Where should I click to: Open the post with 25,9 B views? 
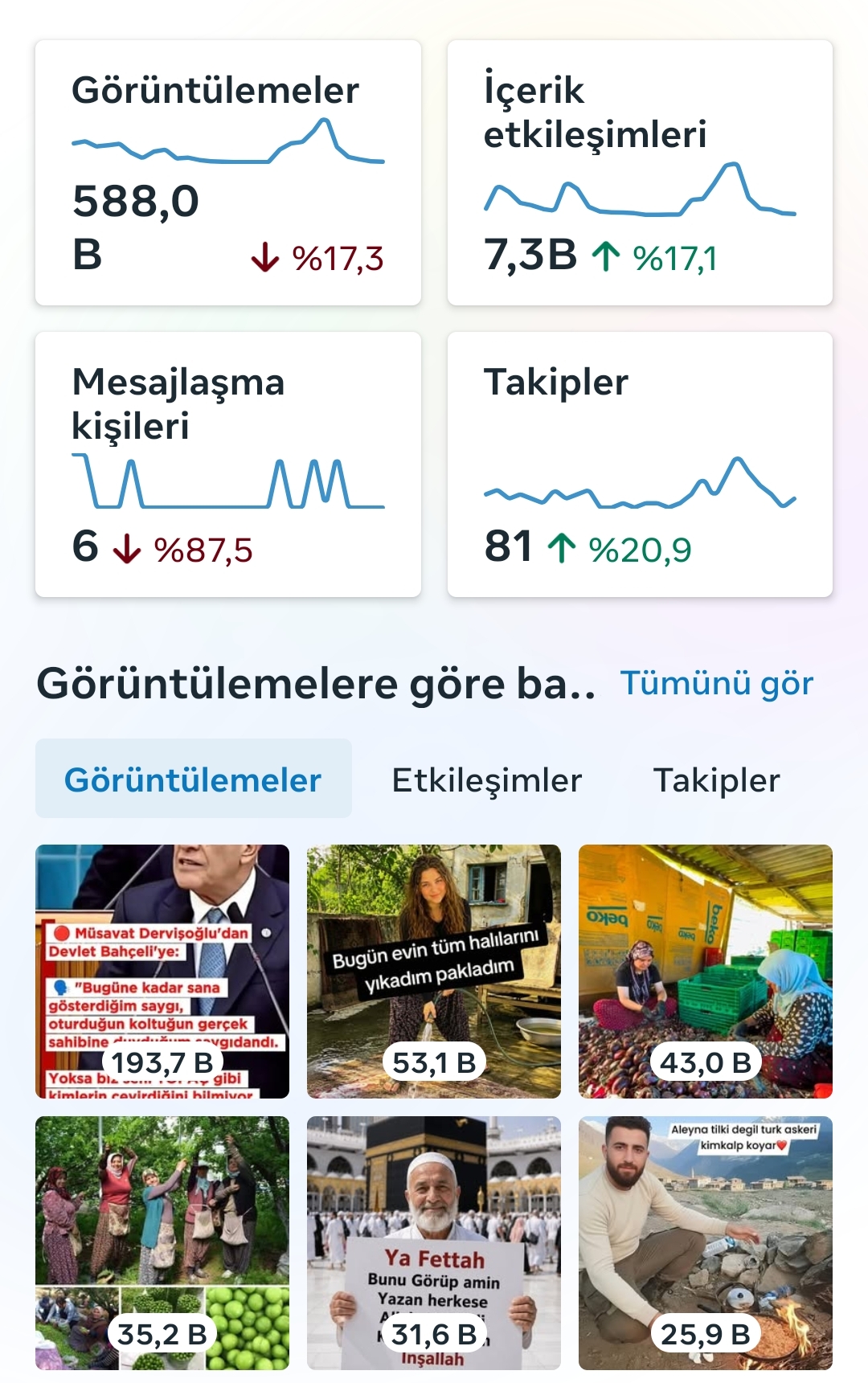point(706,1243)
